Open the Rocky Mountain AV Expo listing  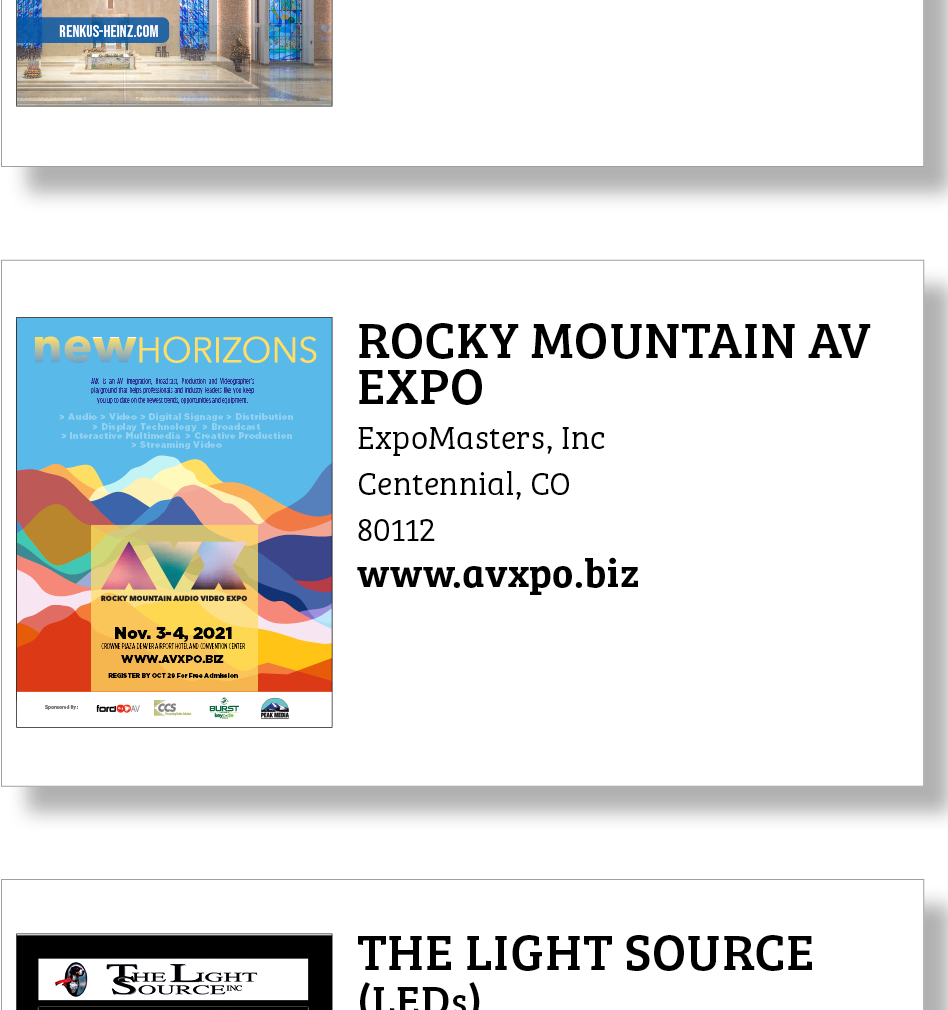tap(613, 364)
